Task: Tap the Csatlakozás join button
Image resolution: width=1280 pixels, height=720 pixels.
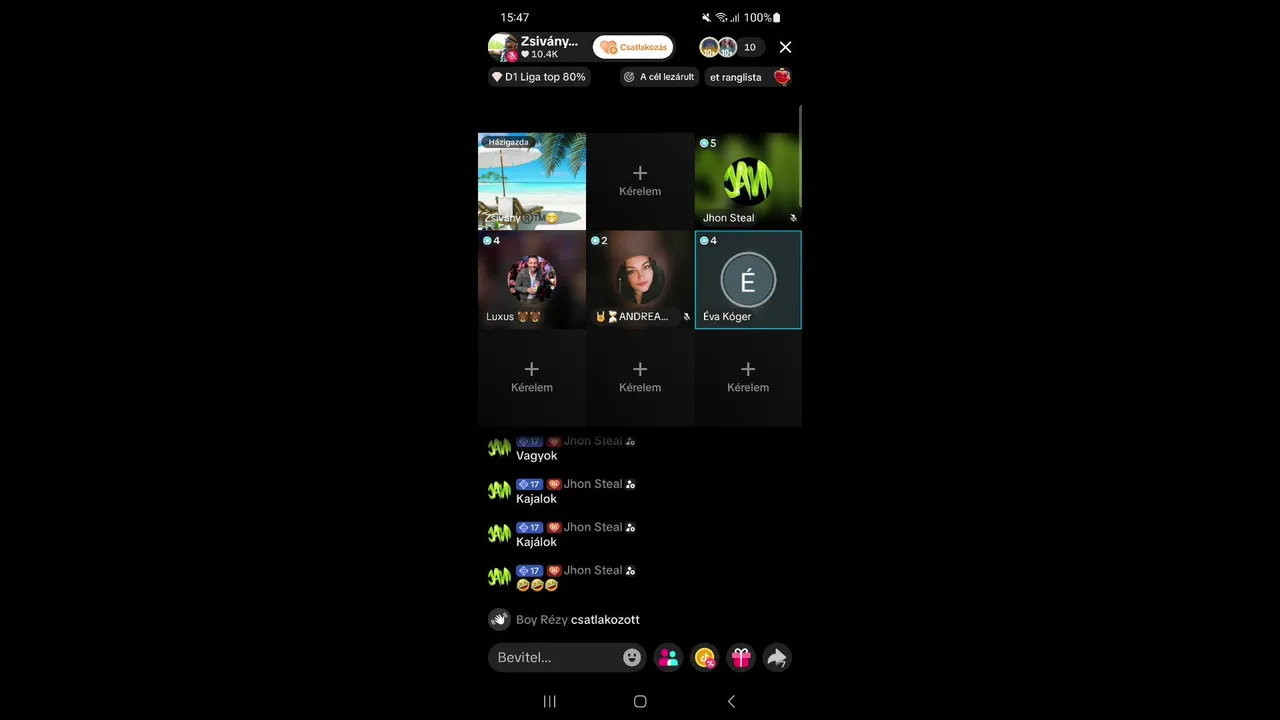Action: coord(633,47)
